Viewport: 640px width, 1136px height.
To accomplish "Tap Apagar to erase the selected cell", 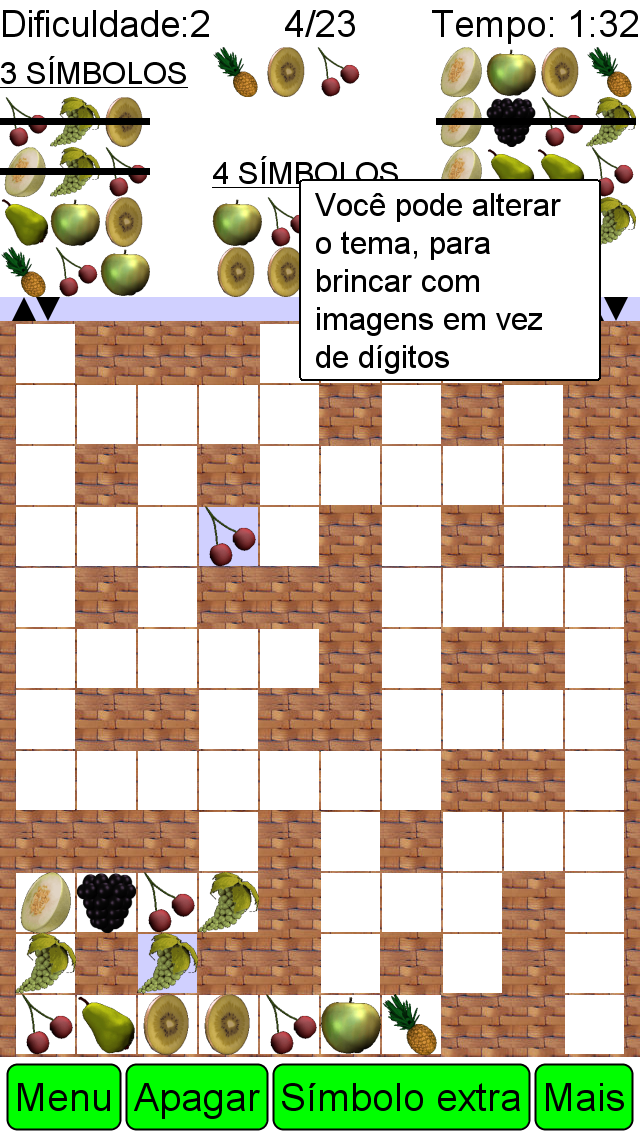I will click(196, 1097).
